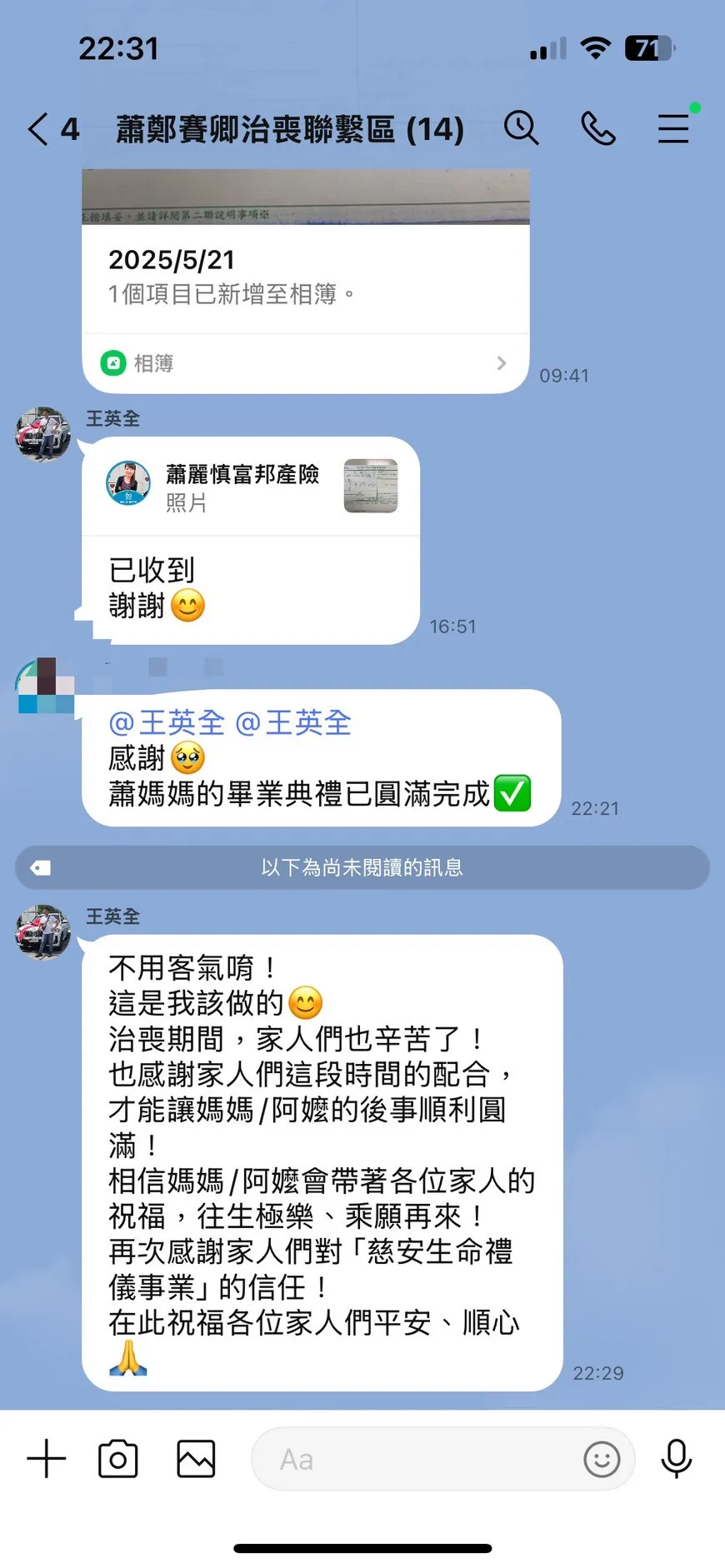Search within this chat
The image size is (725, 1568).
(x=522, y=128)
